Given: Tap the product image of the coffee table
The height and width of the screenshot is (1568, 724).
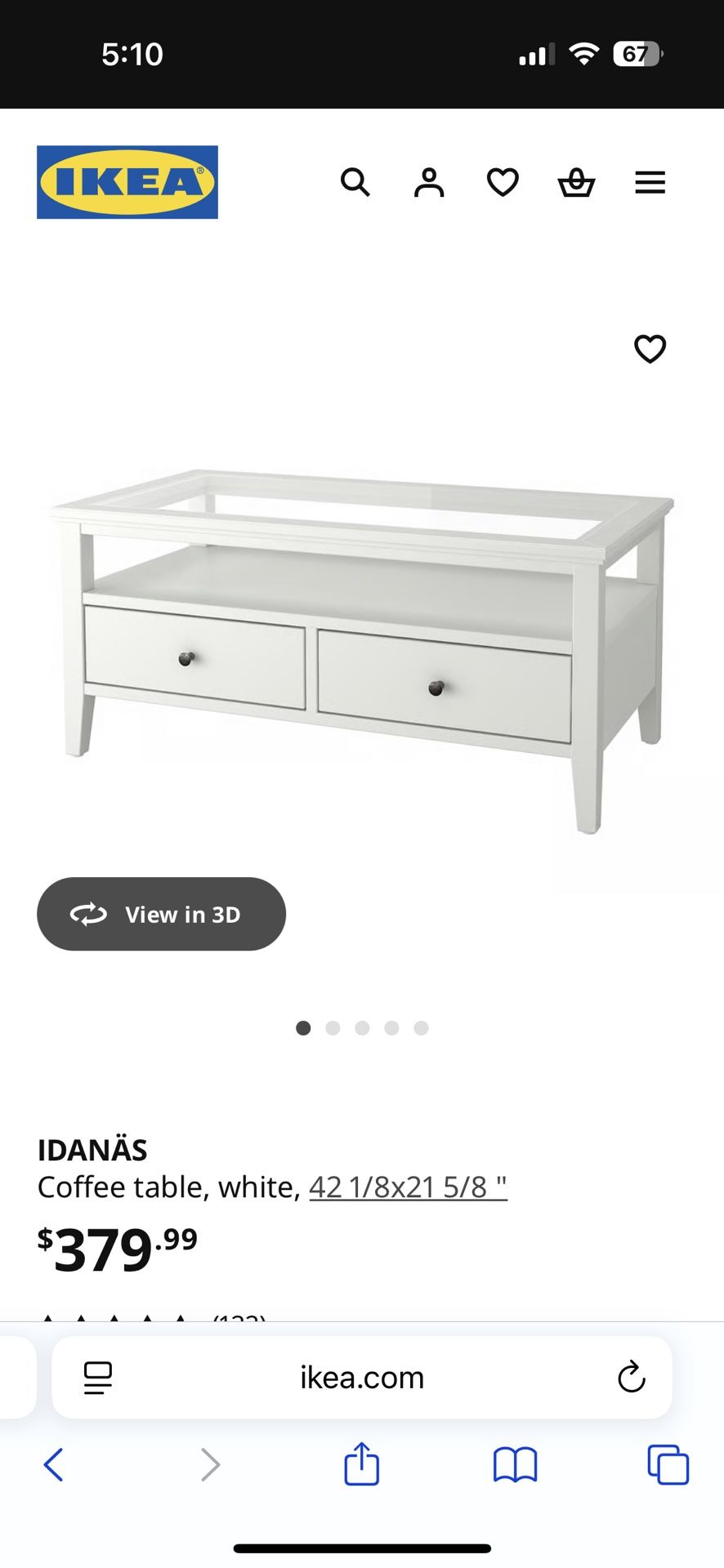Looking at the screenshot, I should [x=362, y=645].
